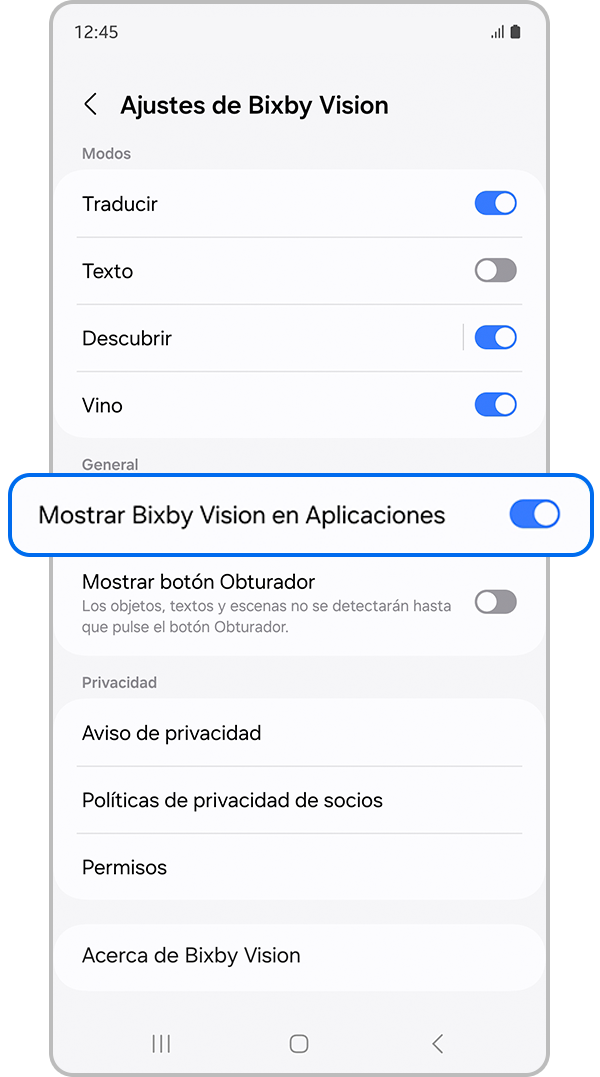Disable the Descubrir toggle
This screenshot has width=600, height=1077.
click(495, 338)
